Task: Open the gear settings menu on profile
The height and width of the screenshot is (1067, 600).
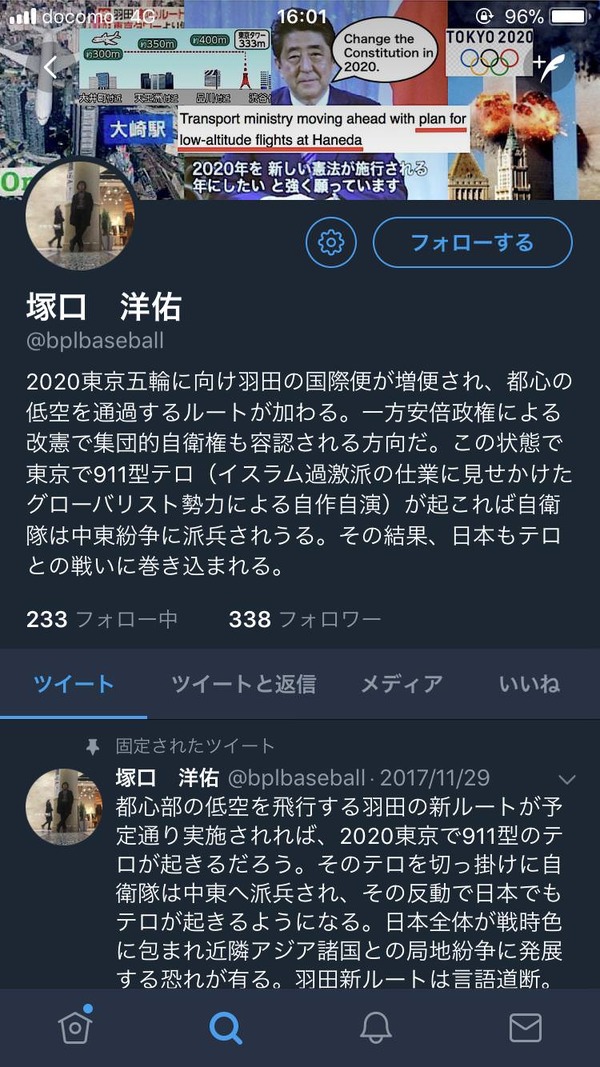Action: (331, 242)
